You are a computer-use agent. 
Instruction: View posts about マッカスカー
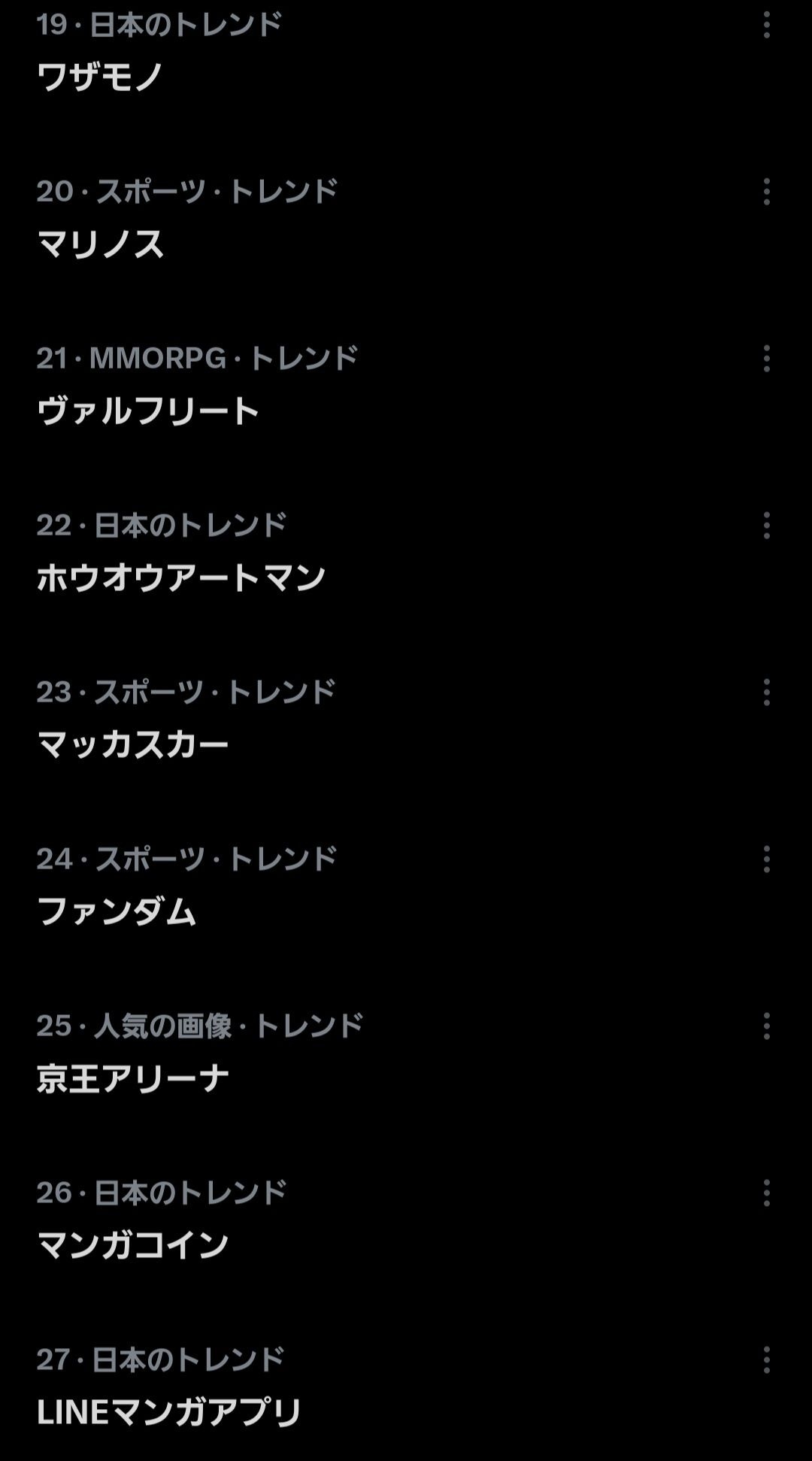133,744
